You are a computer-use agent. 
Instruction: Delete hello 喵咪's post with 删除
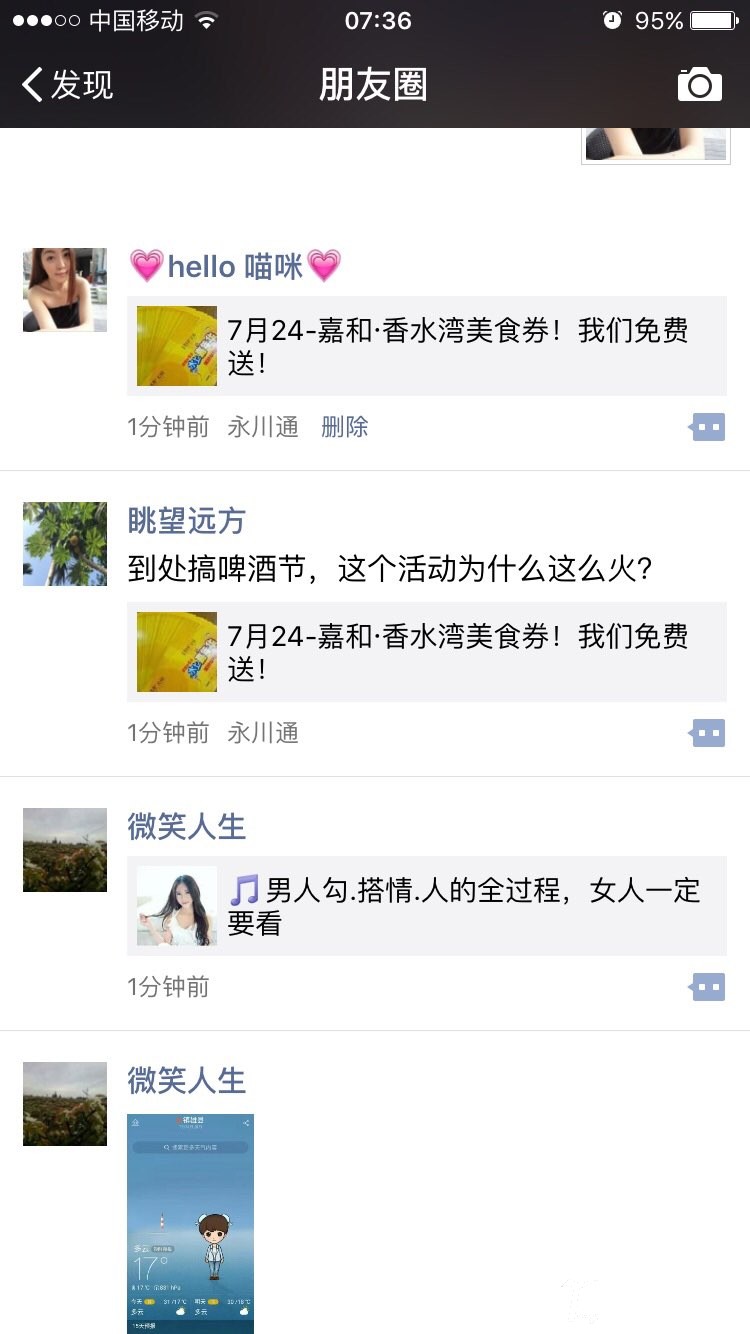pyautogui.click(x=344, y=427)
